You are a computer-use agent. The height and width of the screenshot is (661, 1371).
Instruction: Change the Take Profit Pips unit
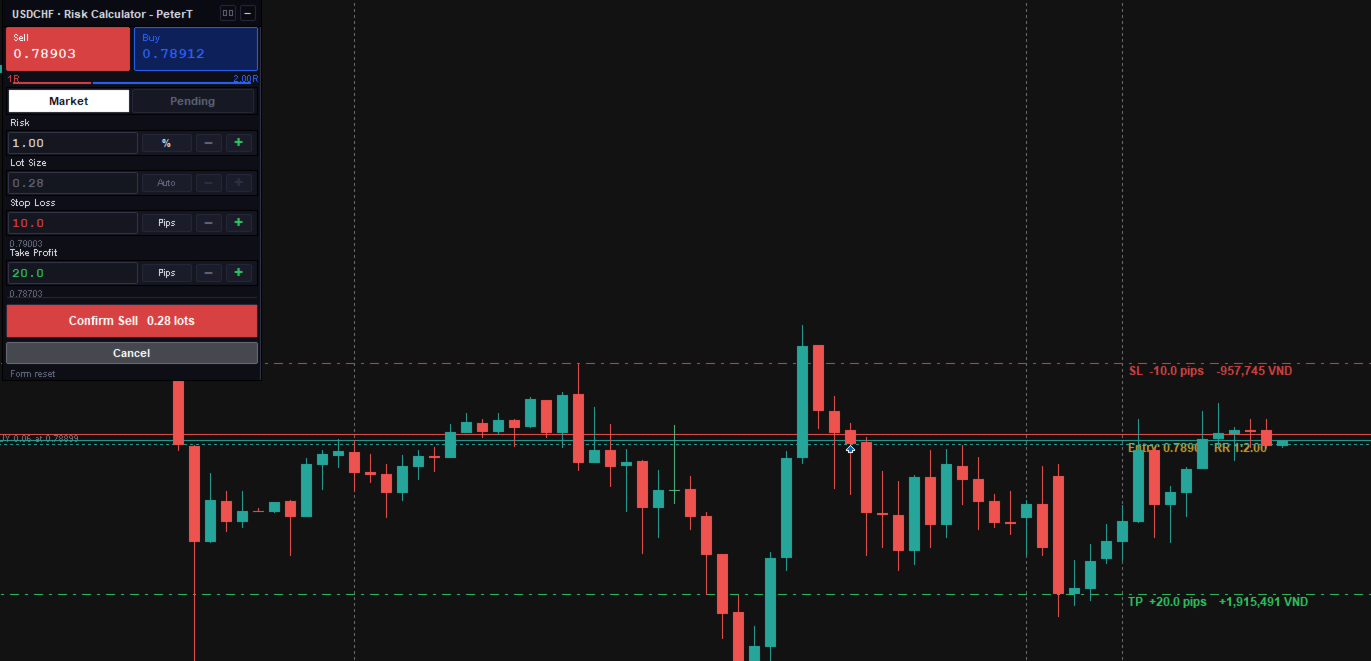click(166, 273)
